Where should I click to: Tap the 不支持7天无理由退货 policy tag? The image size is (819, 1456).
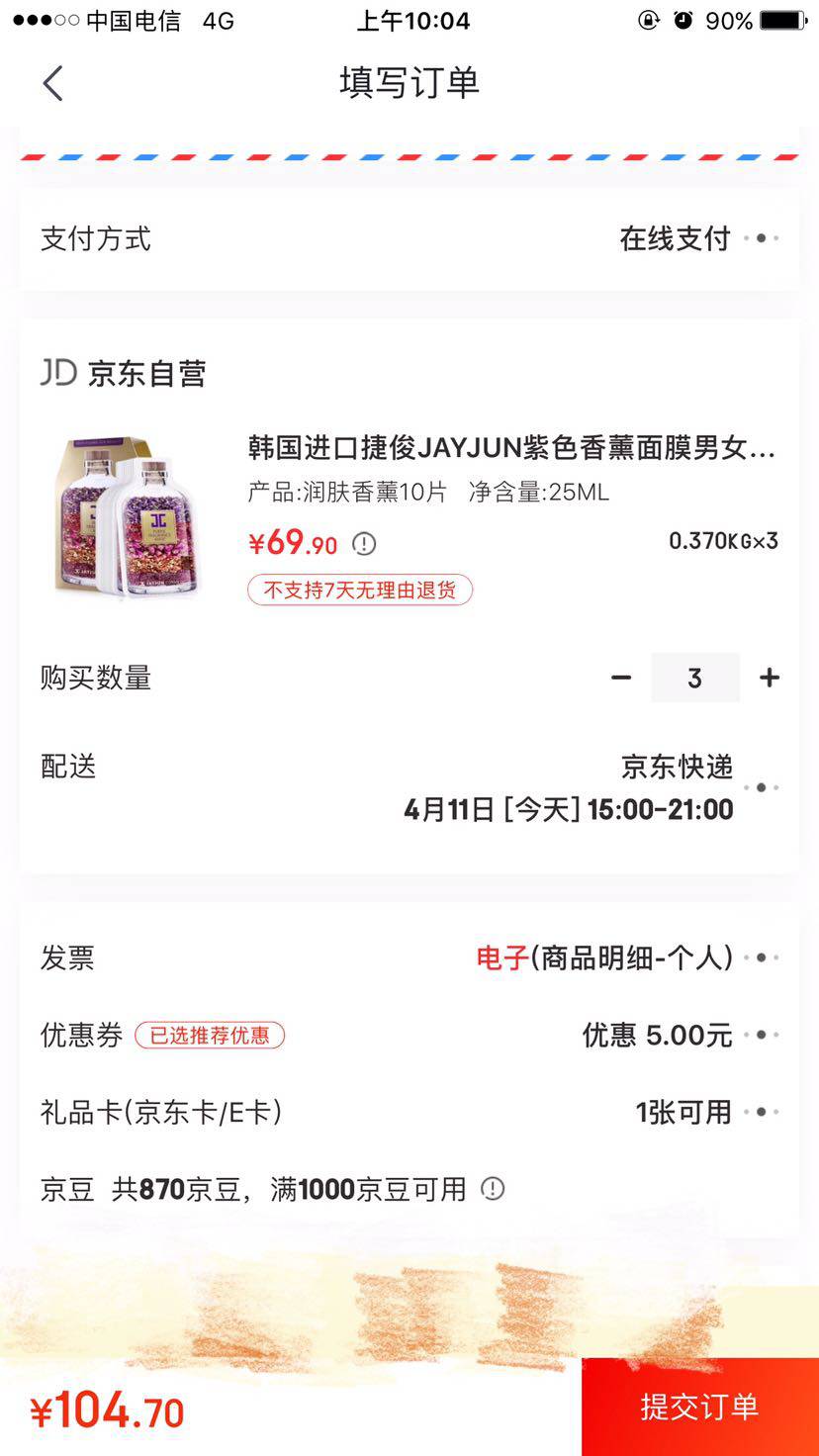(358, 590)
